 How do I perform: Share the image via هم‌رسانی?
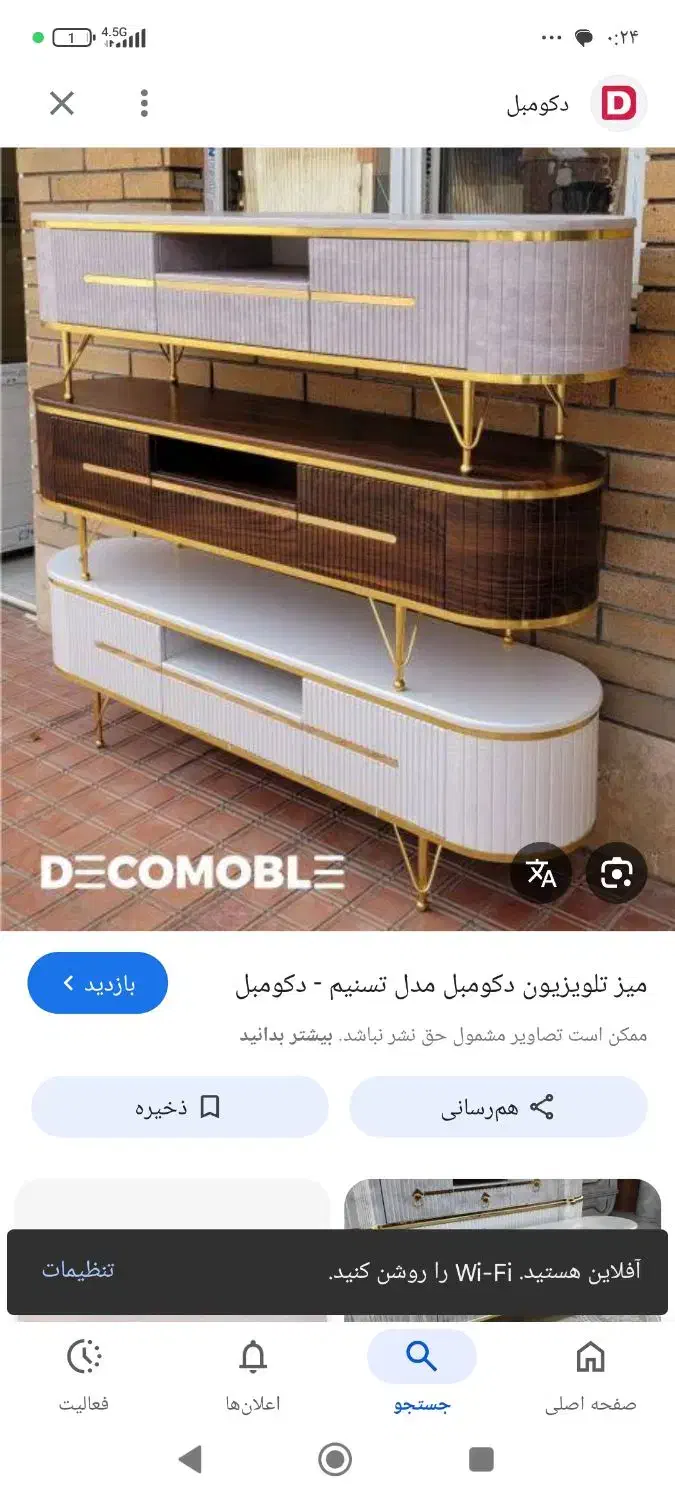(498, 1107)
